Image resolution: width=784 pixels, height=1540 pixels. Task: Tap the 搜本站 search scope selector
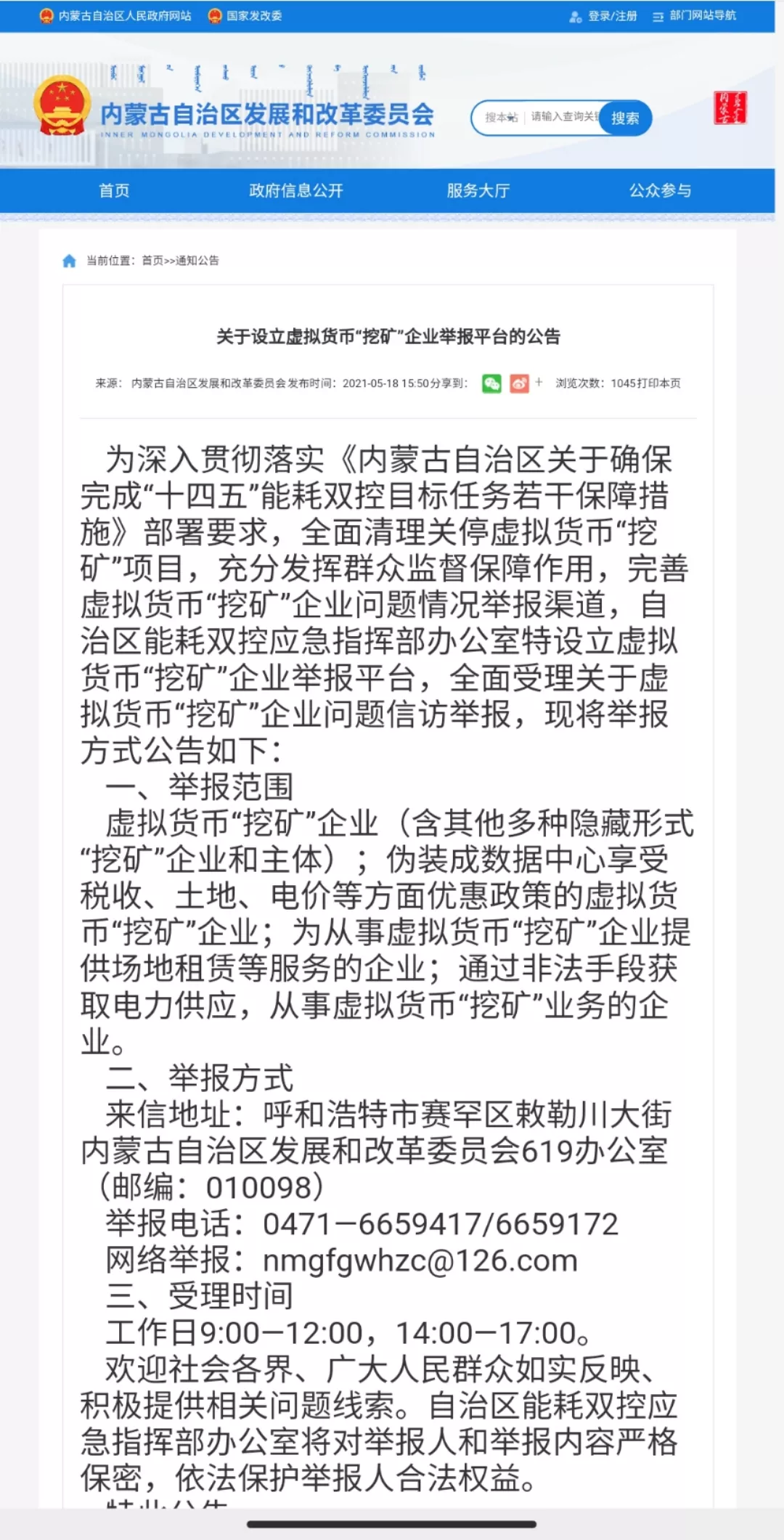(x=501, y=118)
